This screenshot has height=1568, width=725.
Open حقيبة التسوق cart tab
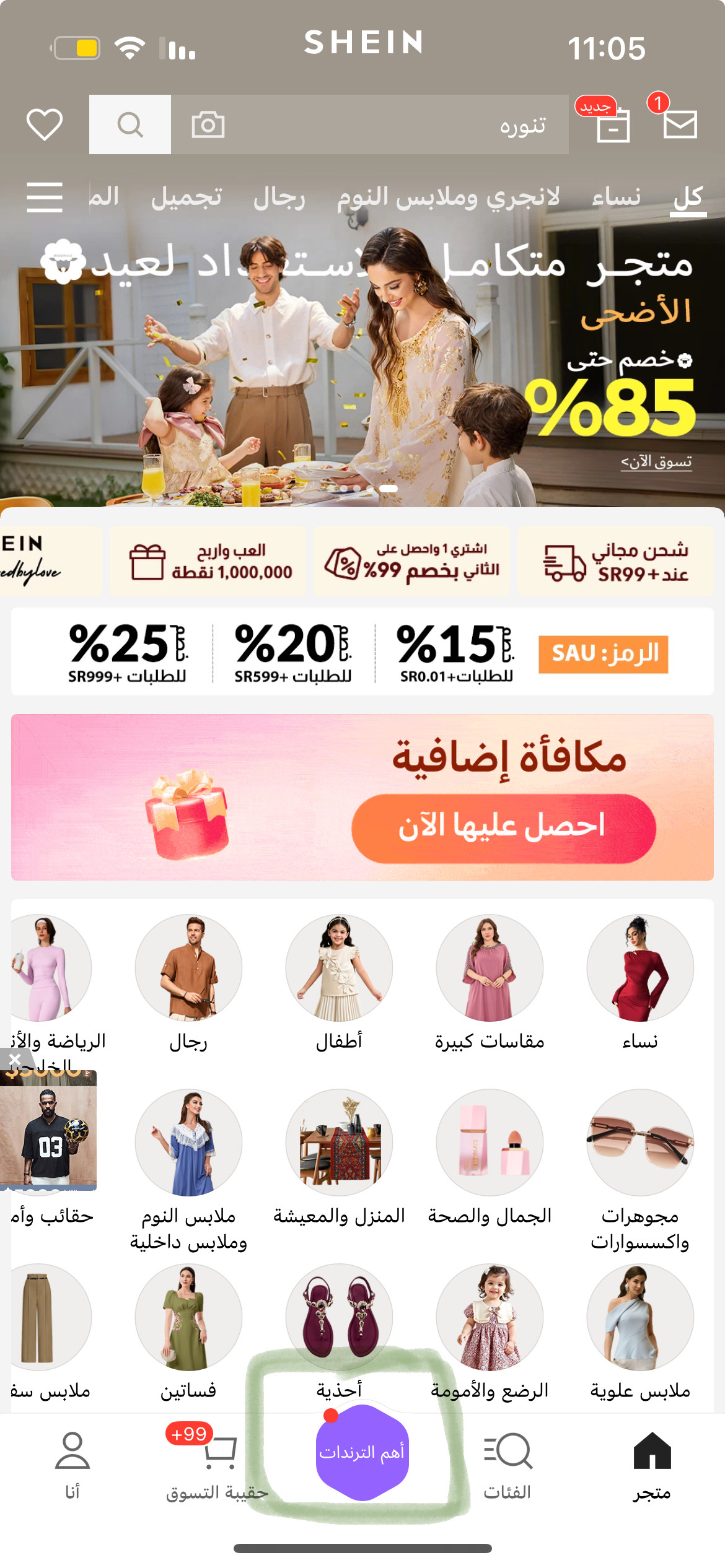[218, 1465]
